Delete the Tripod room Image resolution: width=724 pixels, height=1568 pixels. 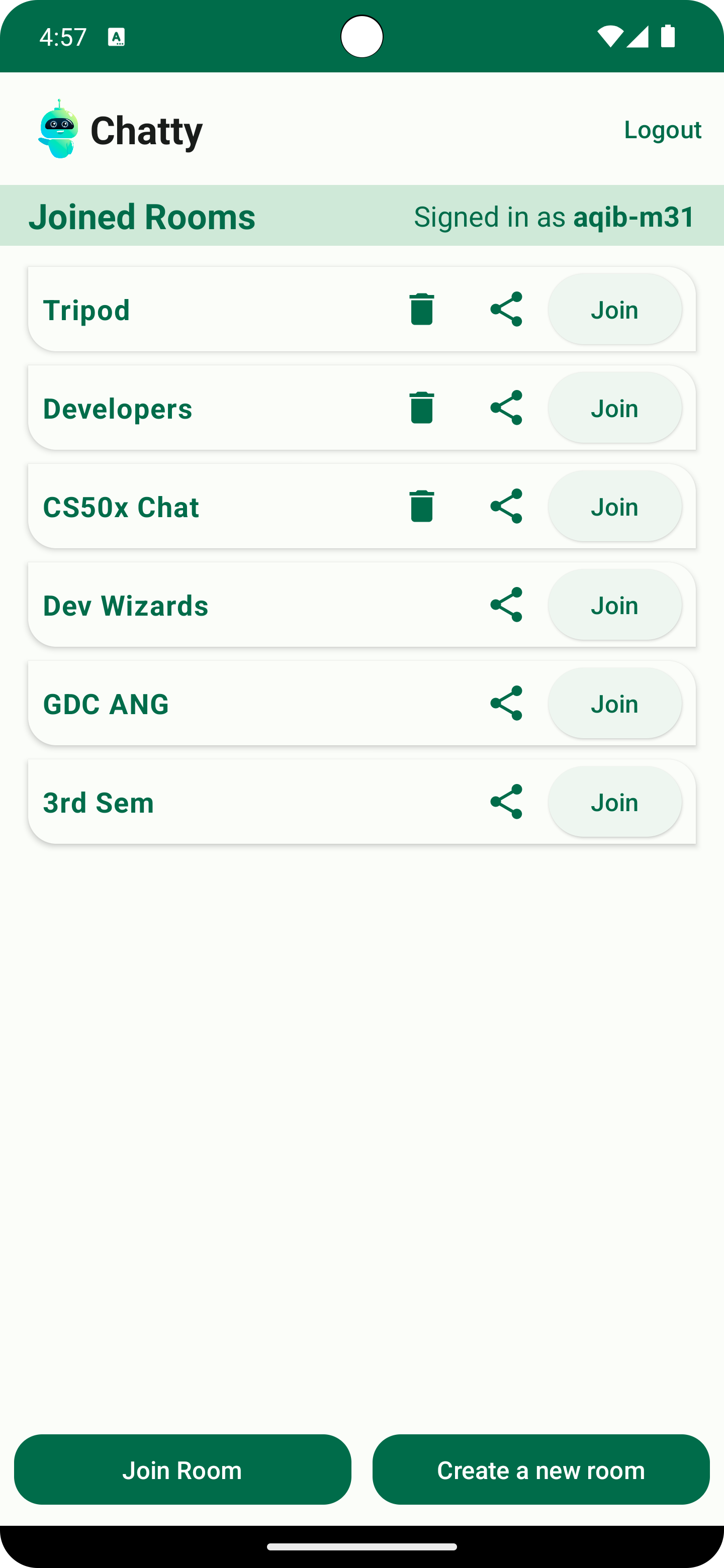coord(421,309)
